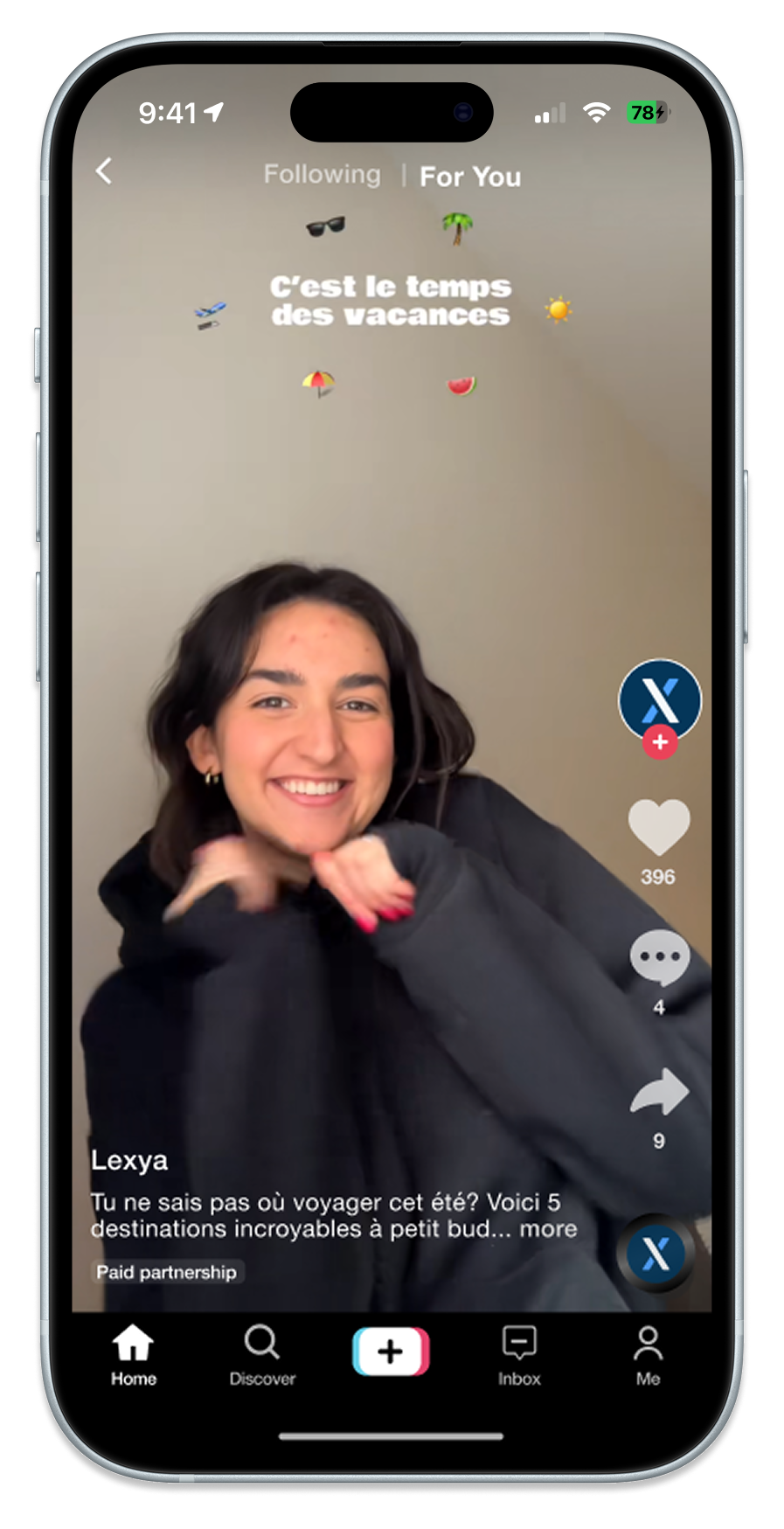
Task: Select the For You tab
Action: (x=470, y=177)
